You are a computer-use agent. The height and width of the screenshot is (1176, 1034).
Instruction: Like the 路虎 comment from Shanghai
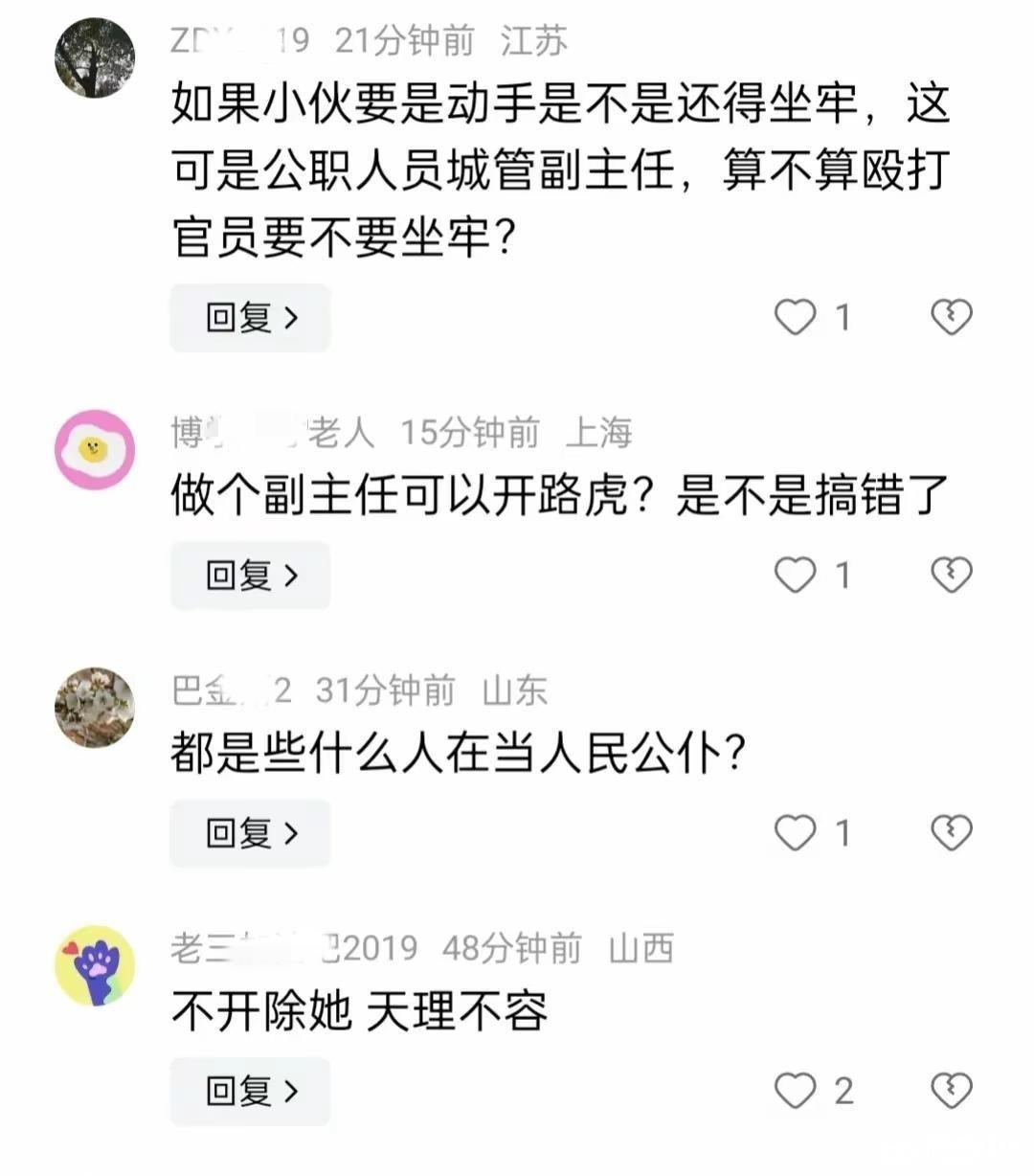[x=795, y=575]
